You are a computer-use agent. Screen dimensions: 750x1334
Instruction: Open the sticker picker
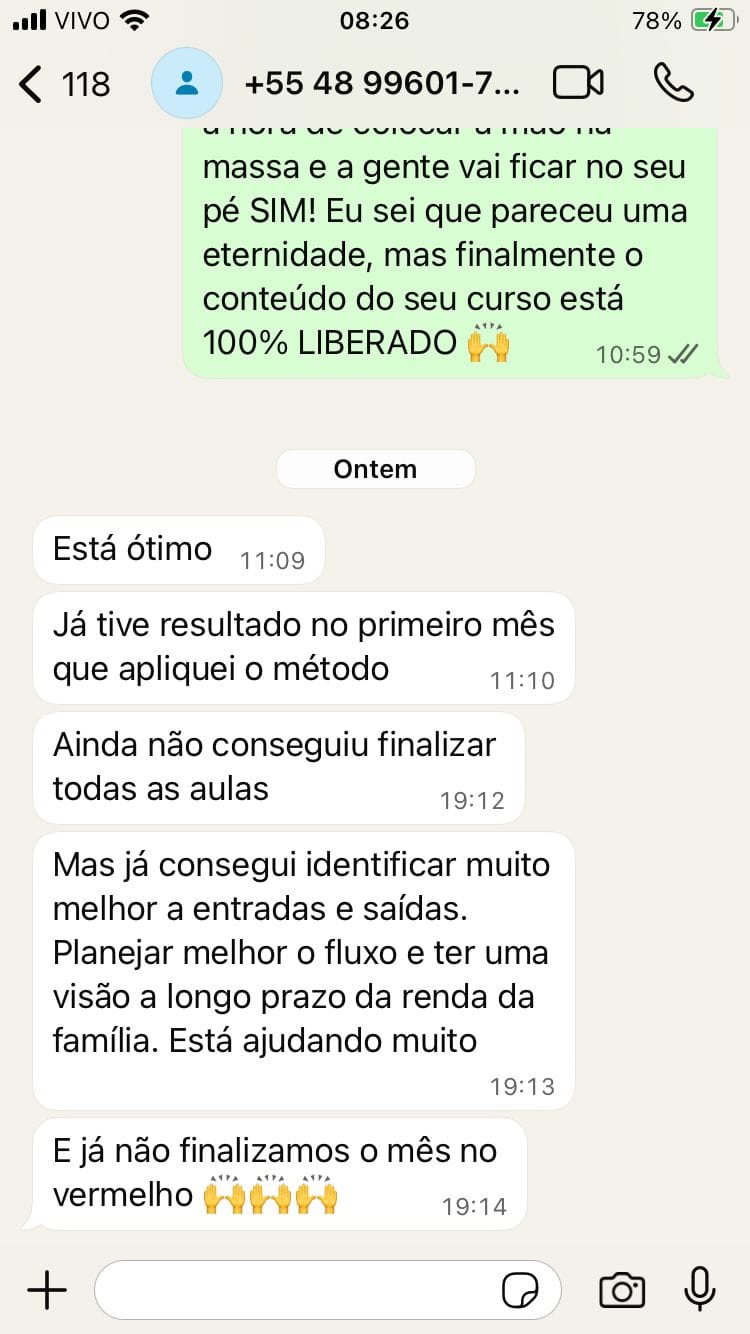tap(521, 1290)
